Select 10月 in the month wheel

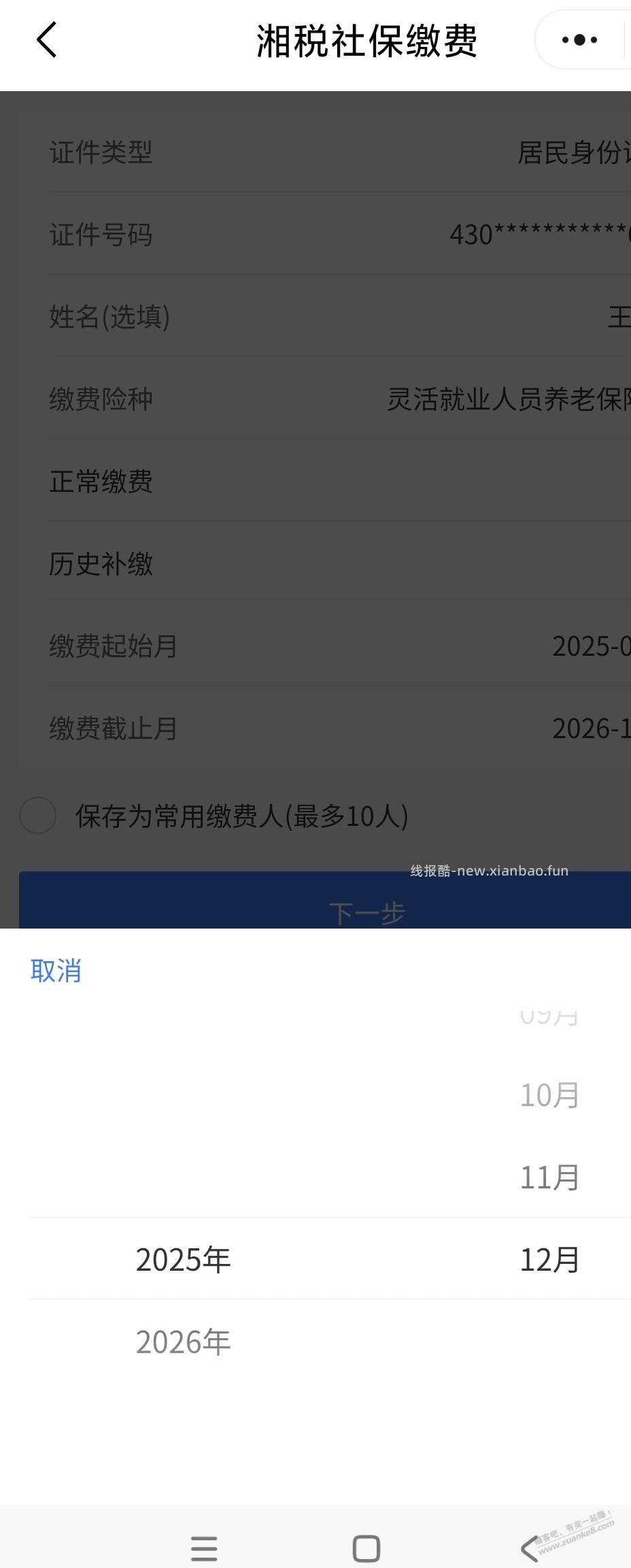[549, 1095]
